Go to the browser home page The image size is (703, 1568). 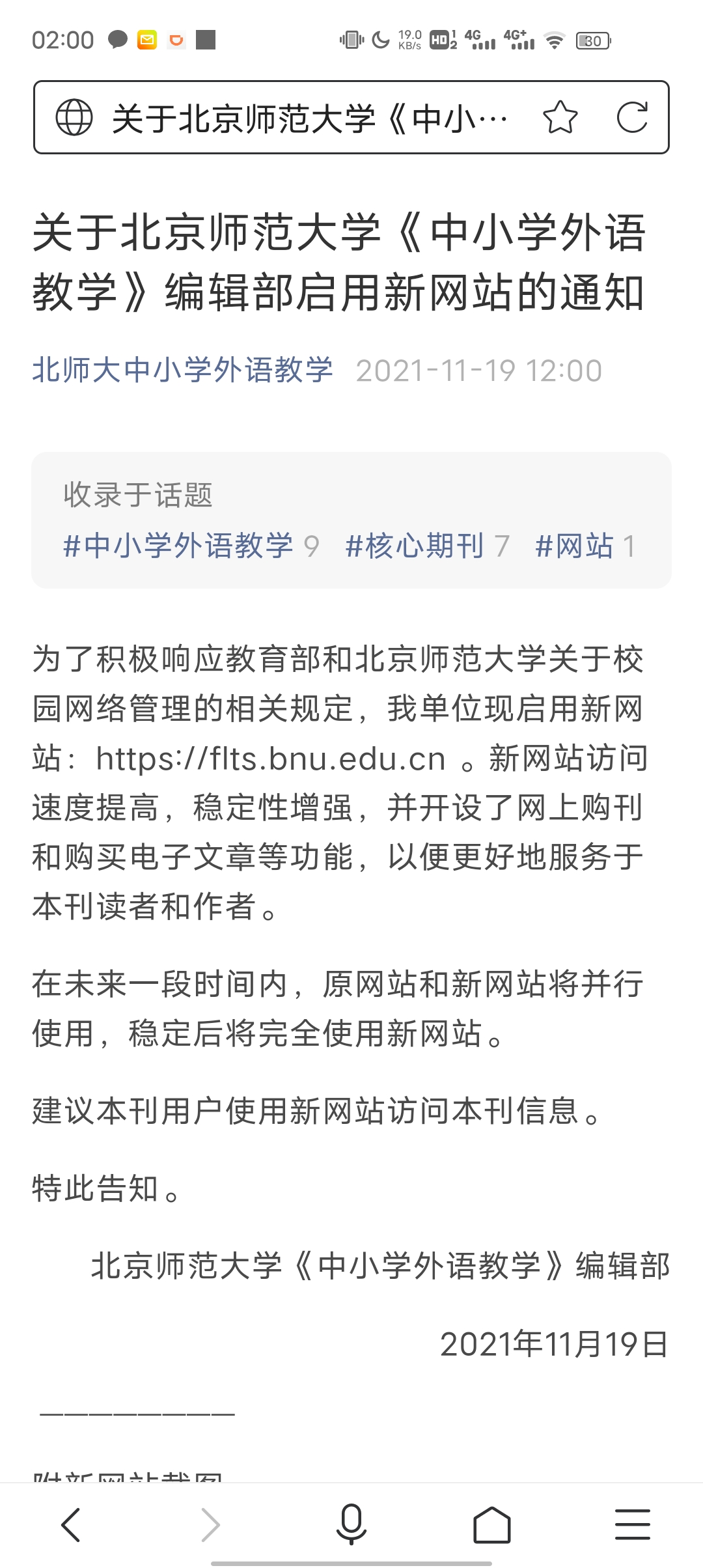pyautogui.click(x=491, y=1524)
